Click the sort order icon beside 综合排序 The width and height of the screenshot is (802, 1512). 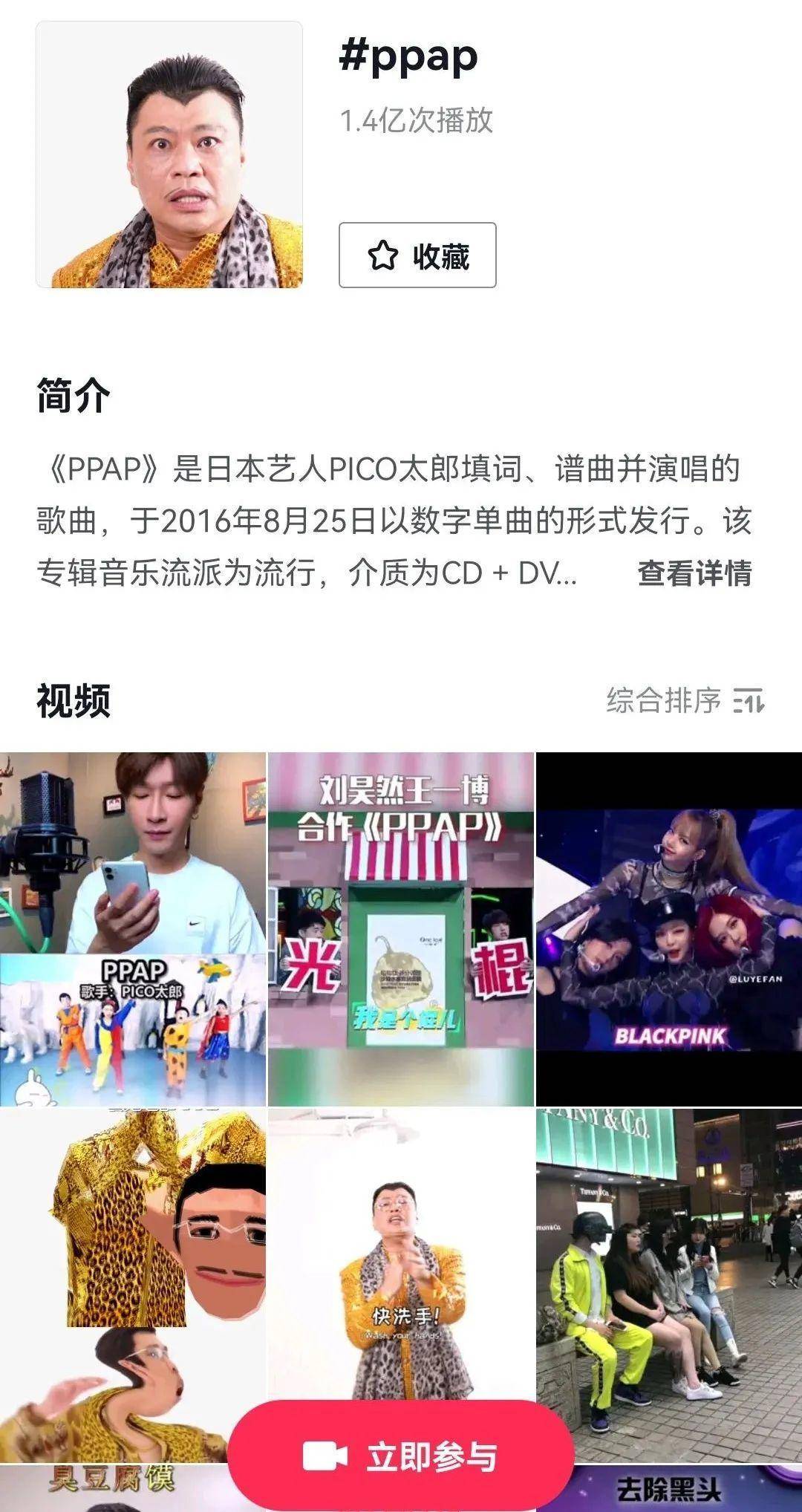(x=748, y=699)
